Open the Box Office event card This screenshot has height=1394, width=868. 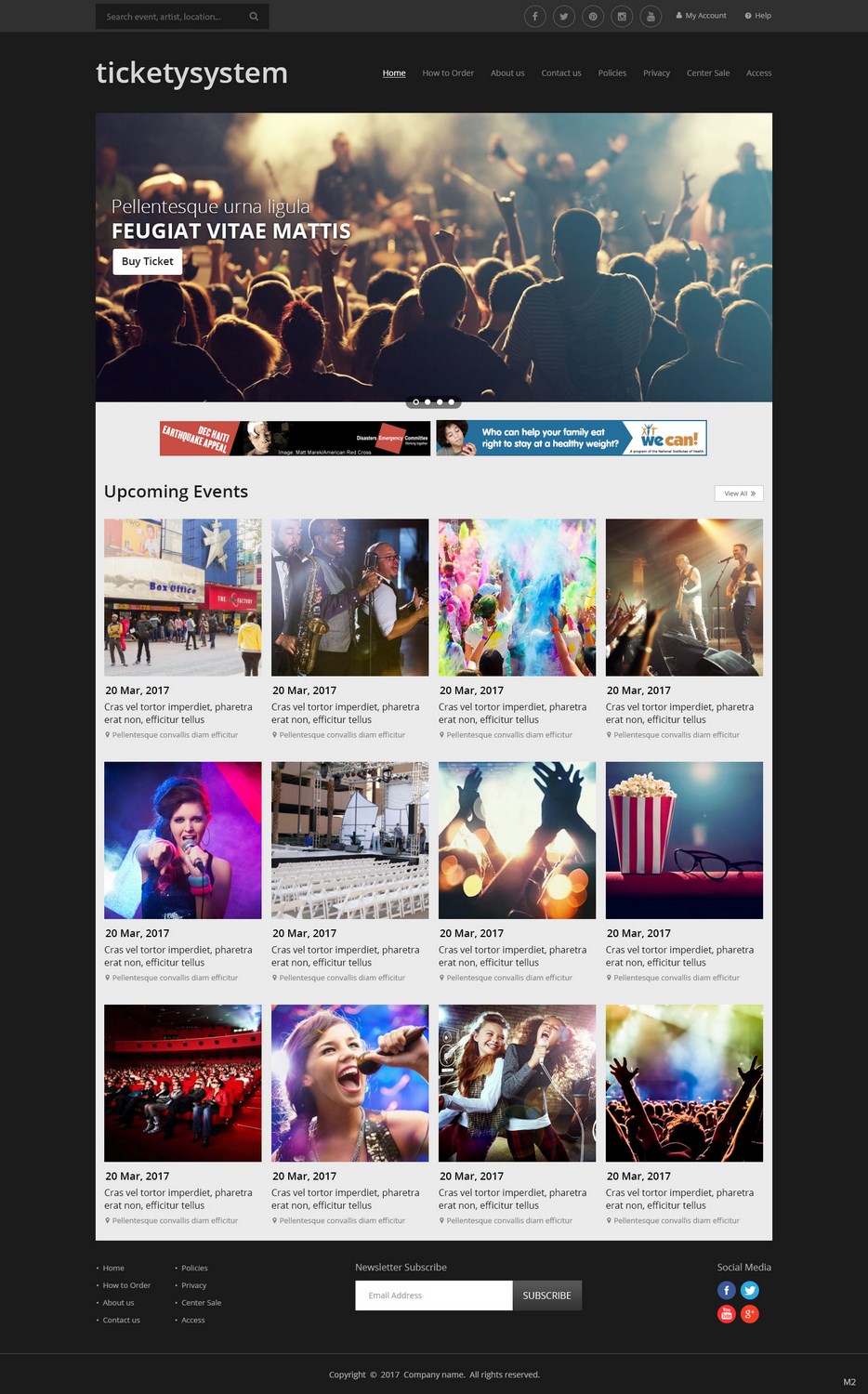(183, 598)
